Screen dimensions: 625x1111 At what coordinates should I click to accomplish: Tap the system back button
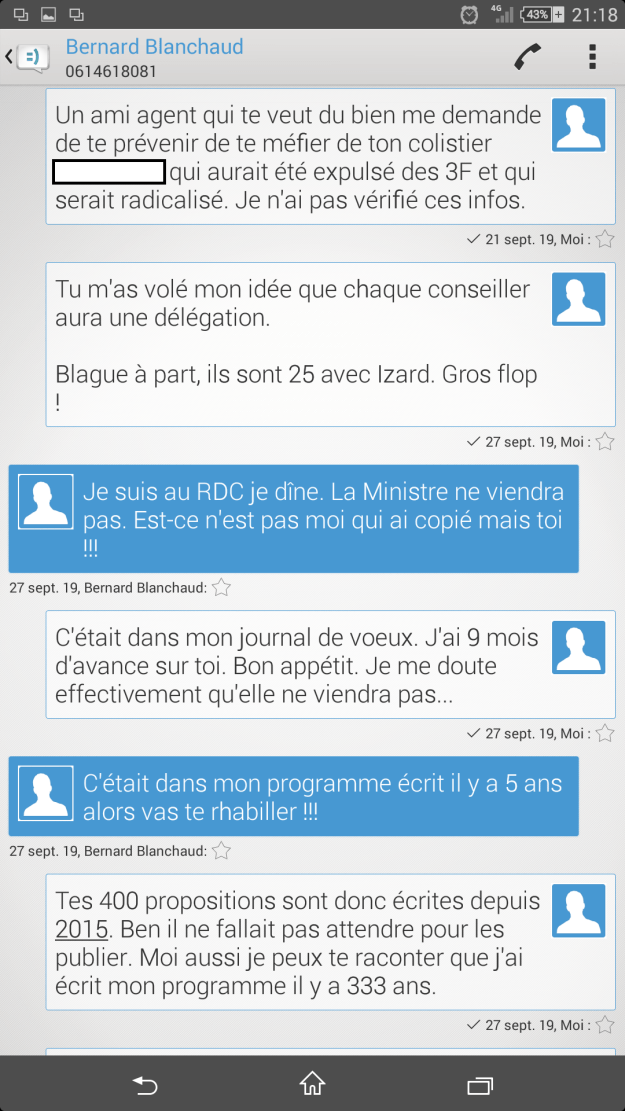146,1084
